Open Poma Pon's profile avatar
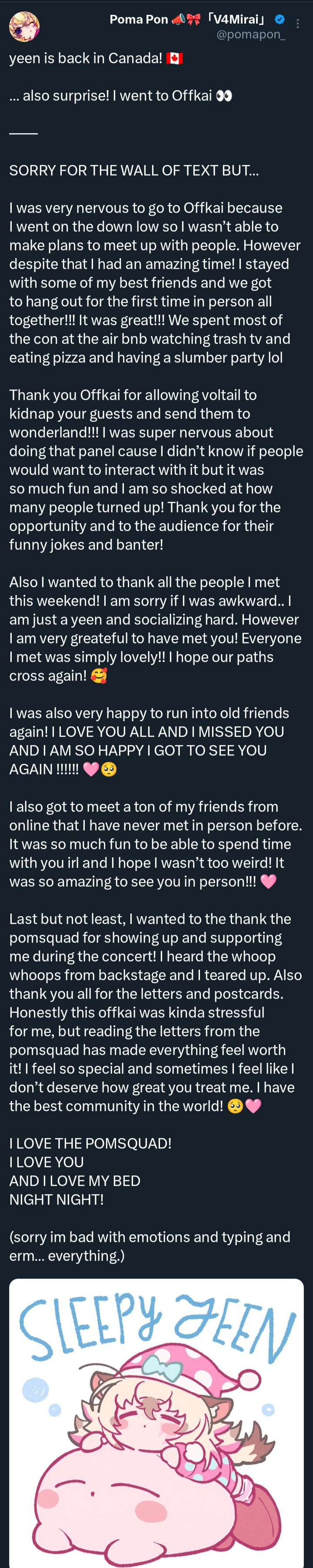This screenshot has width=313, height=1568. (24, 26)
